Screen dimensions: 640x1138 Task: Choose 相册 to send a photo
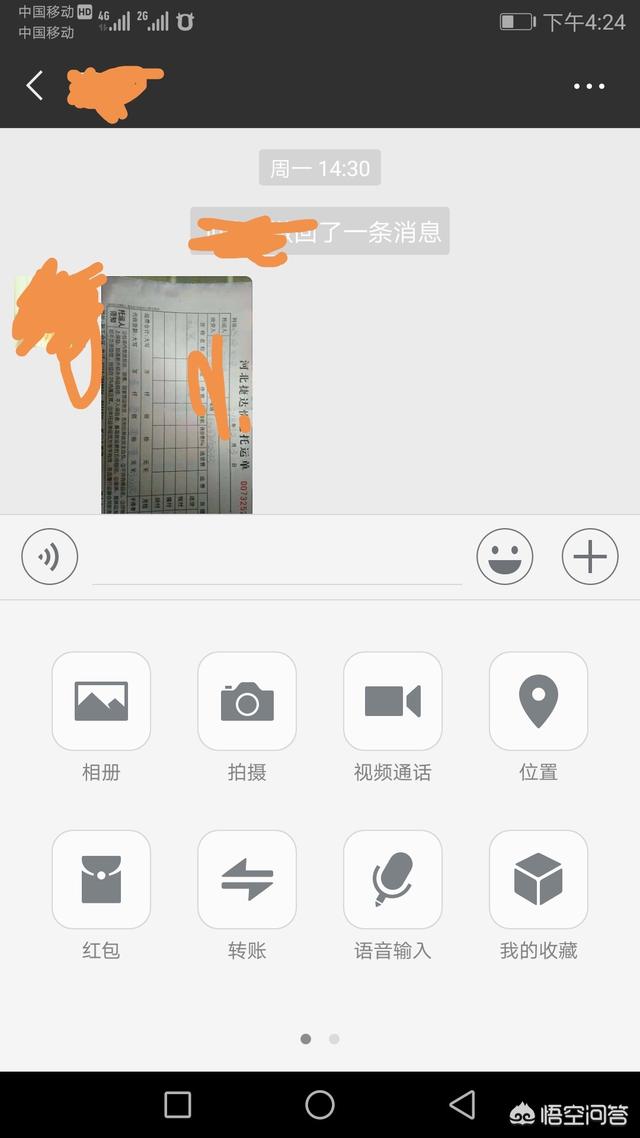101,701
